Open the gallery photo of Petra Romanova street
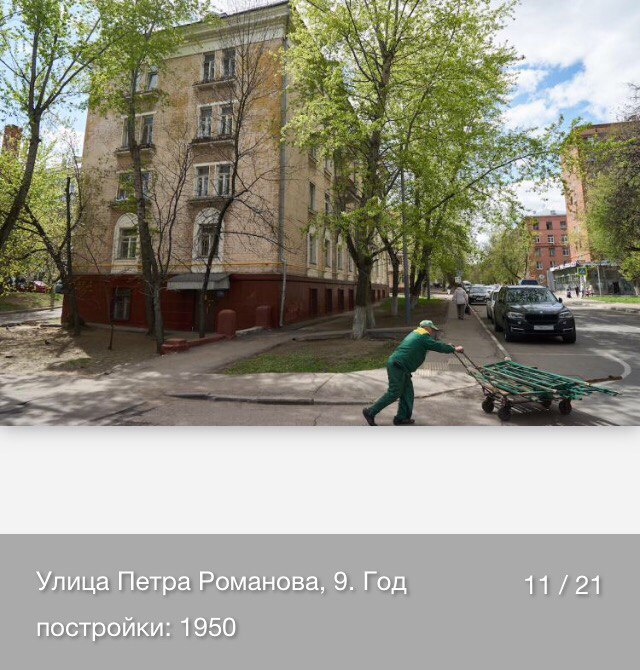 pos(320,212)
